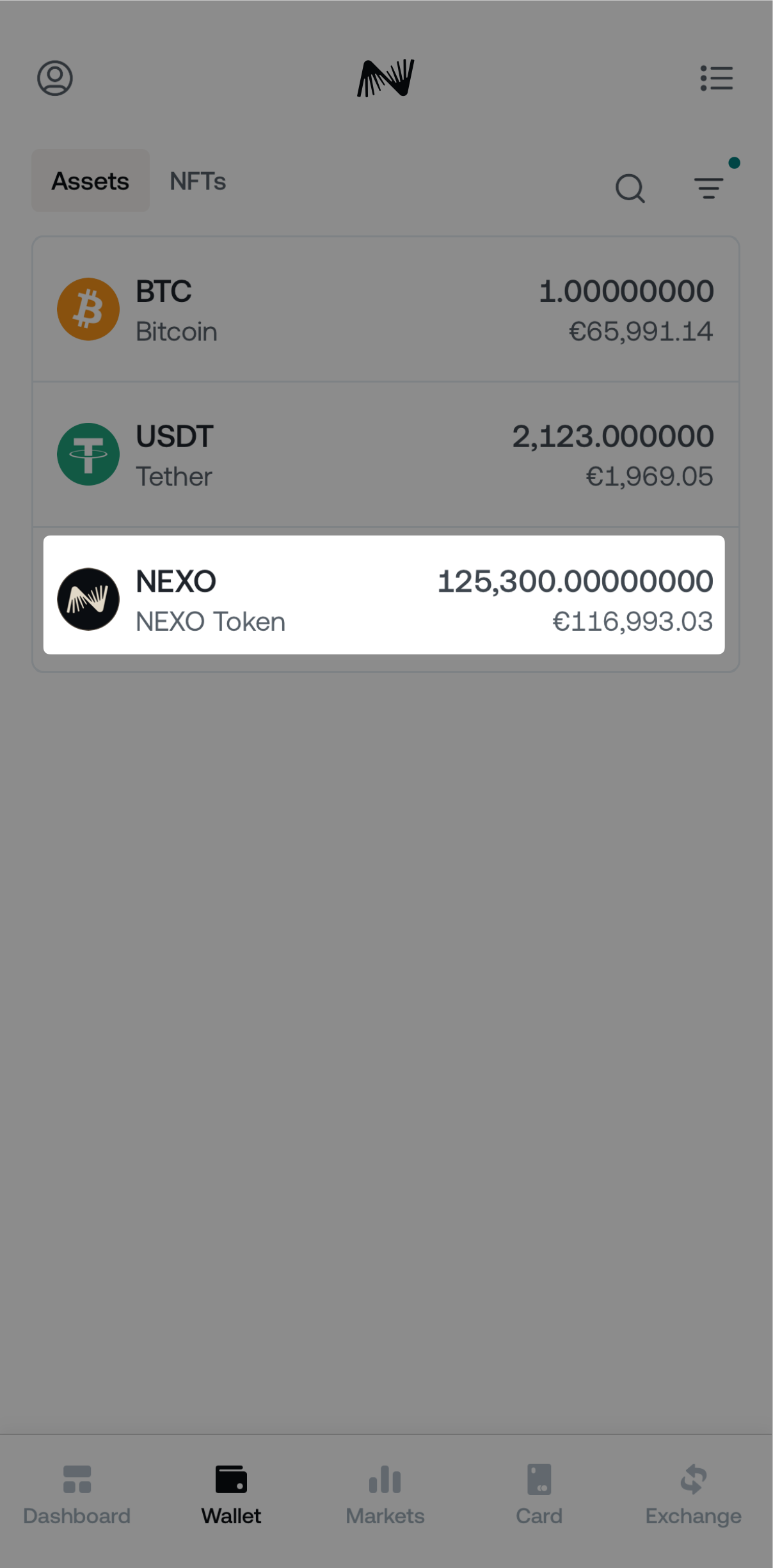Select the Tether coin icon

(x=88, y=454)
